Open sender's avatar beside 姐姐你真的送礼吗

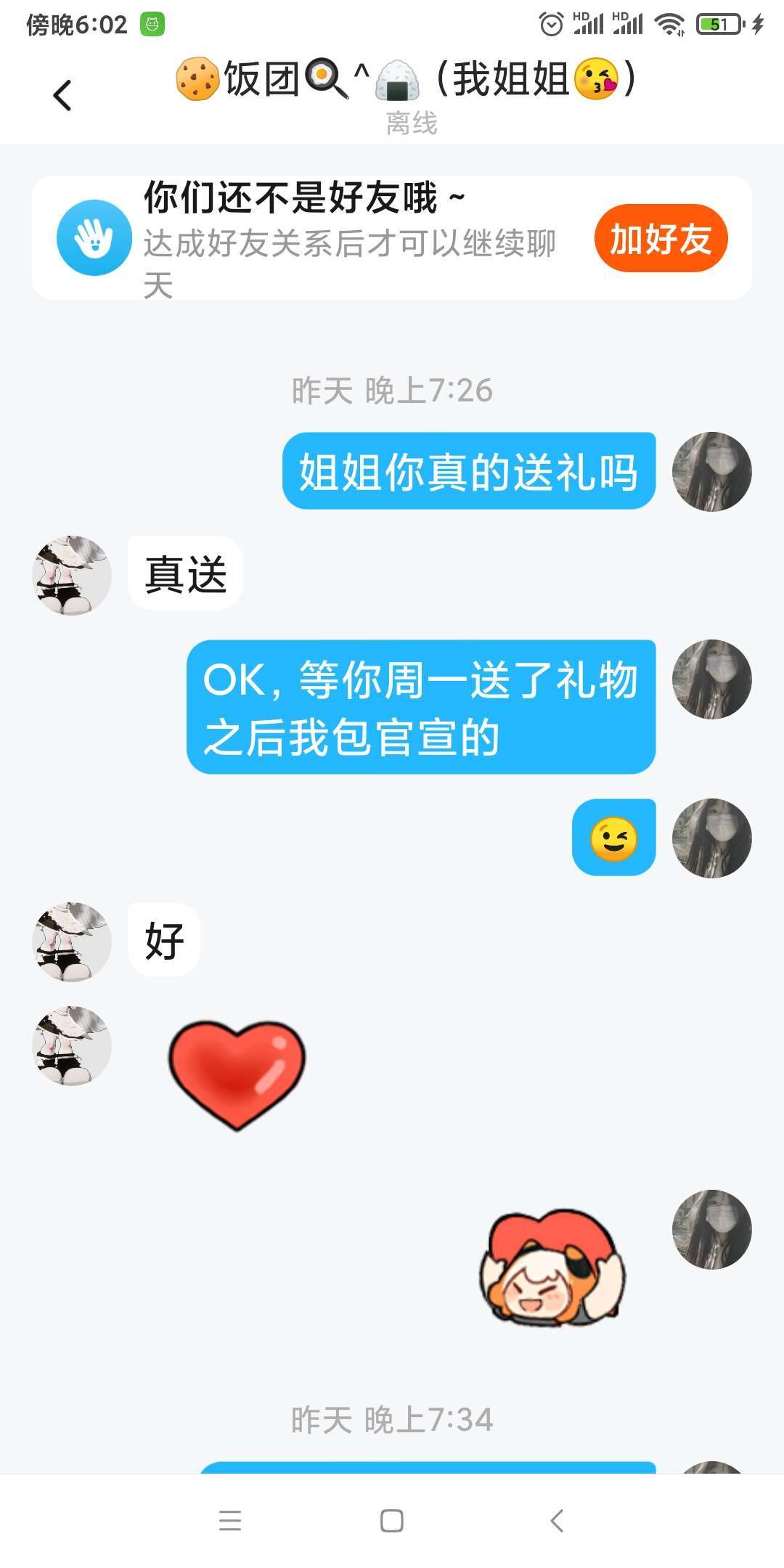711,472
